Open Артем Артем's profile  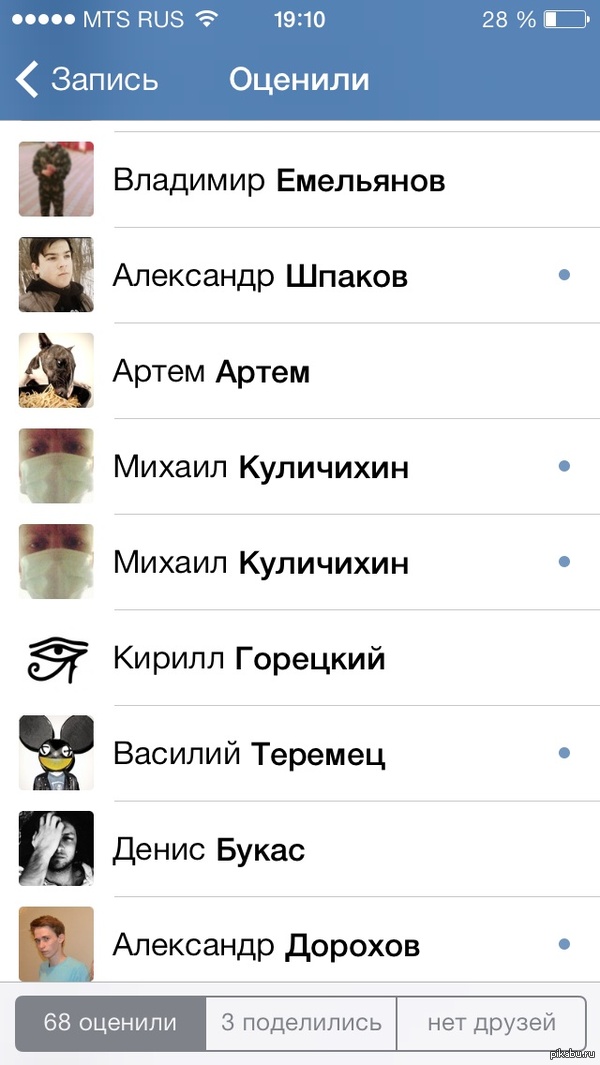pos(211,372)
